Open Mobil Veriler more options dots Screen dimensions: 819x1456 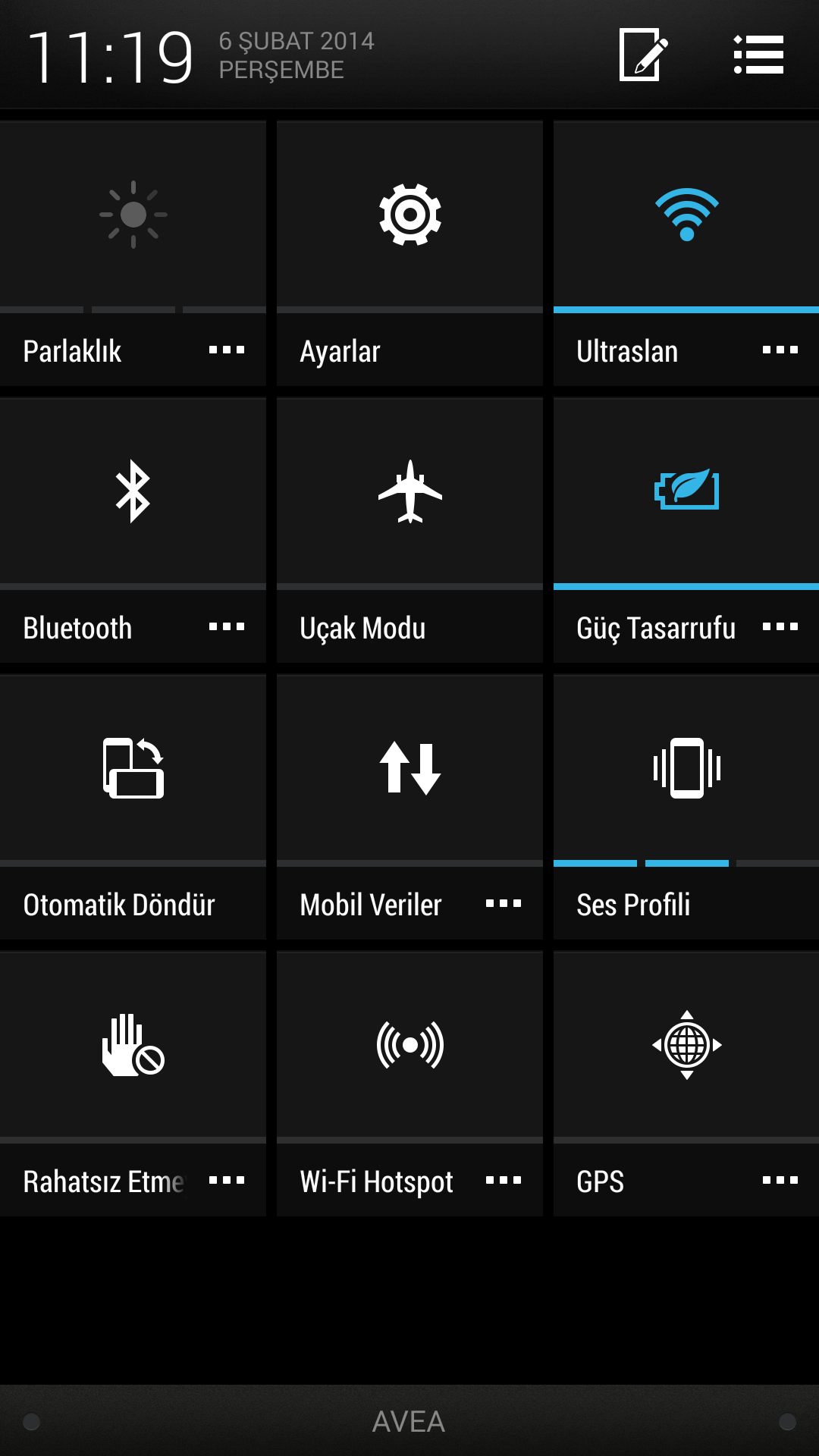click(x=504, y=904)
